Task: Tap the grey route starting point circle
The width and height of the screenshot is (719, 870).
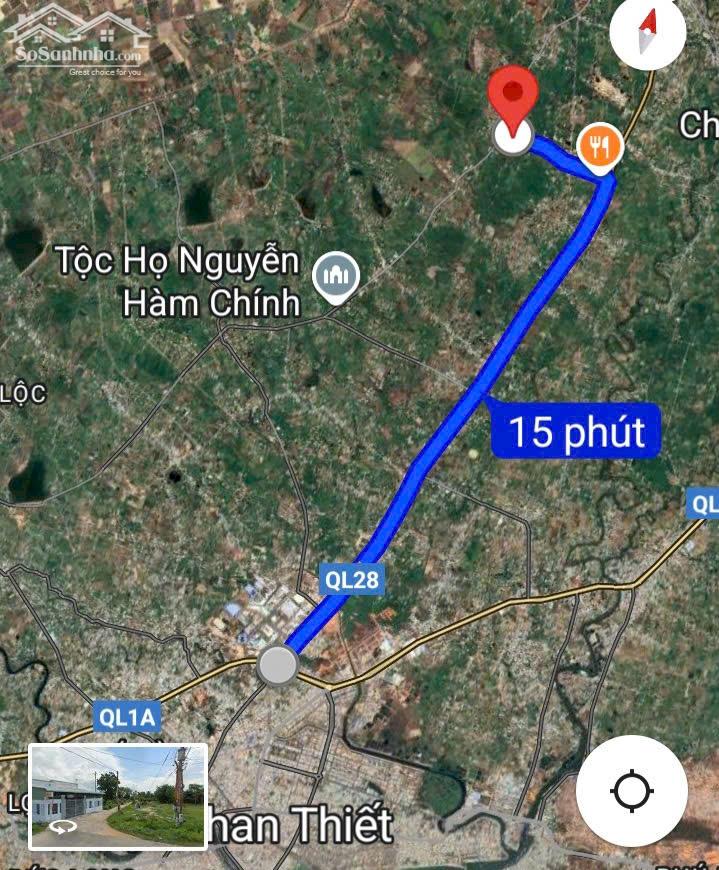Action: coord(277,665)
